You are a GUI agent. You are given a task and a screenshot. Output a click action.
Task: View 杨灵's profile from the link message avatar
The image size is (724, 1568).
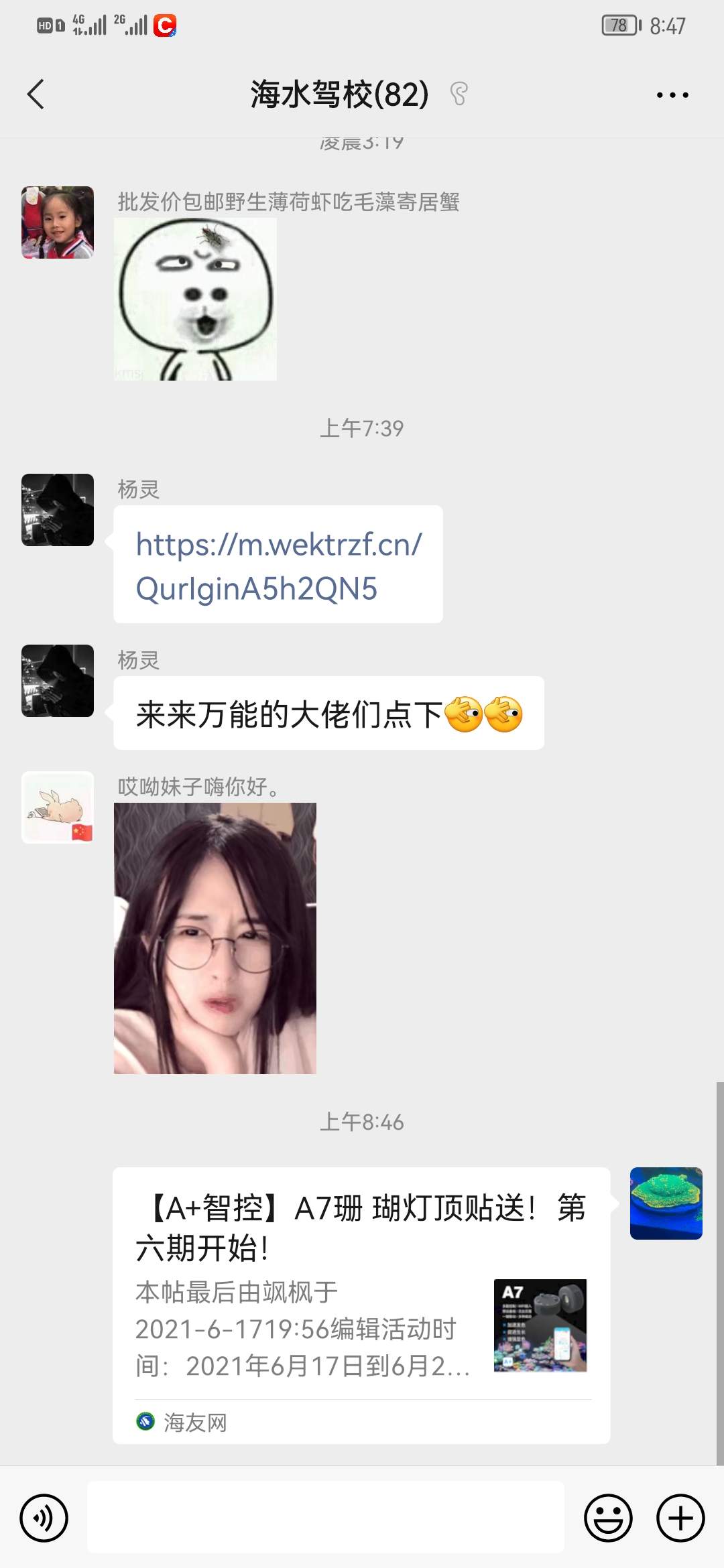pyautogui.click(x=58, y=510)
